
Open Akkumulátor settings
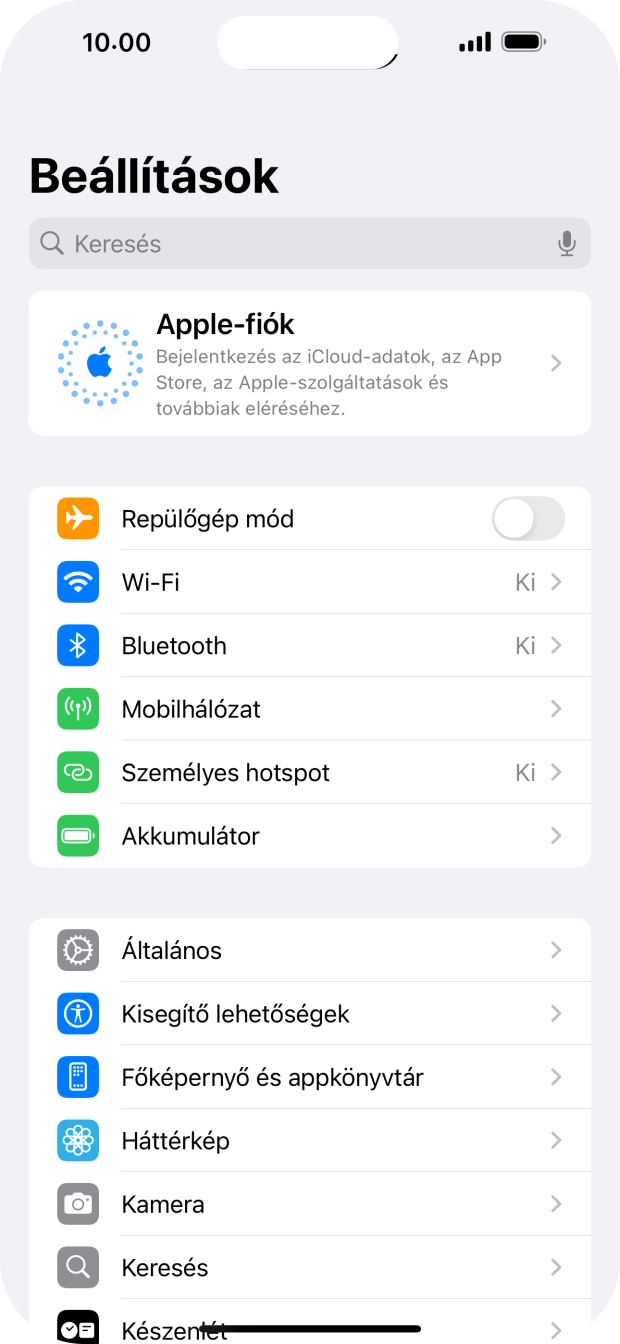click(310, 836)
